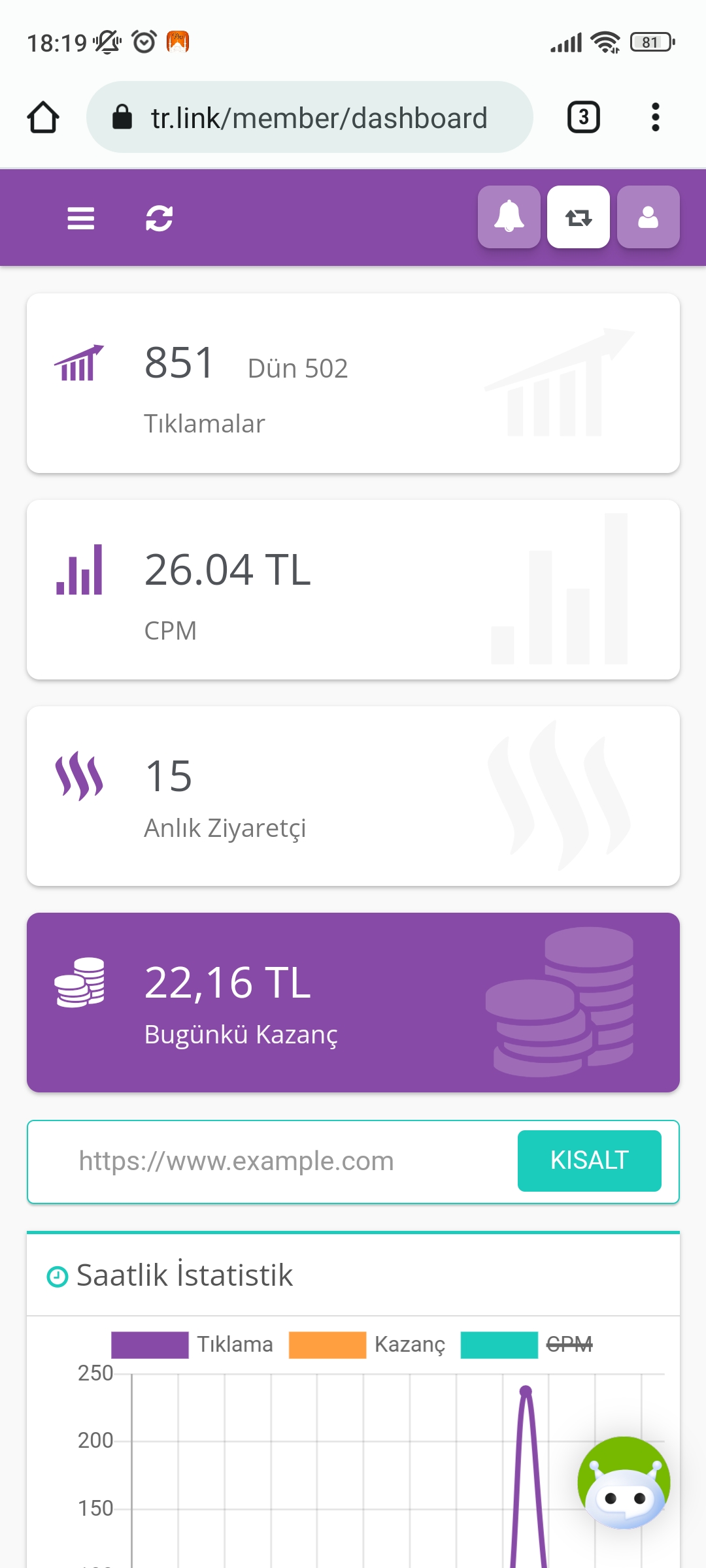This screenshot has height=1568, width=706.
Task: Tap the KISALT button
Action: click(590, 1161)
